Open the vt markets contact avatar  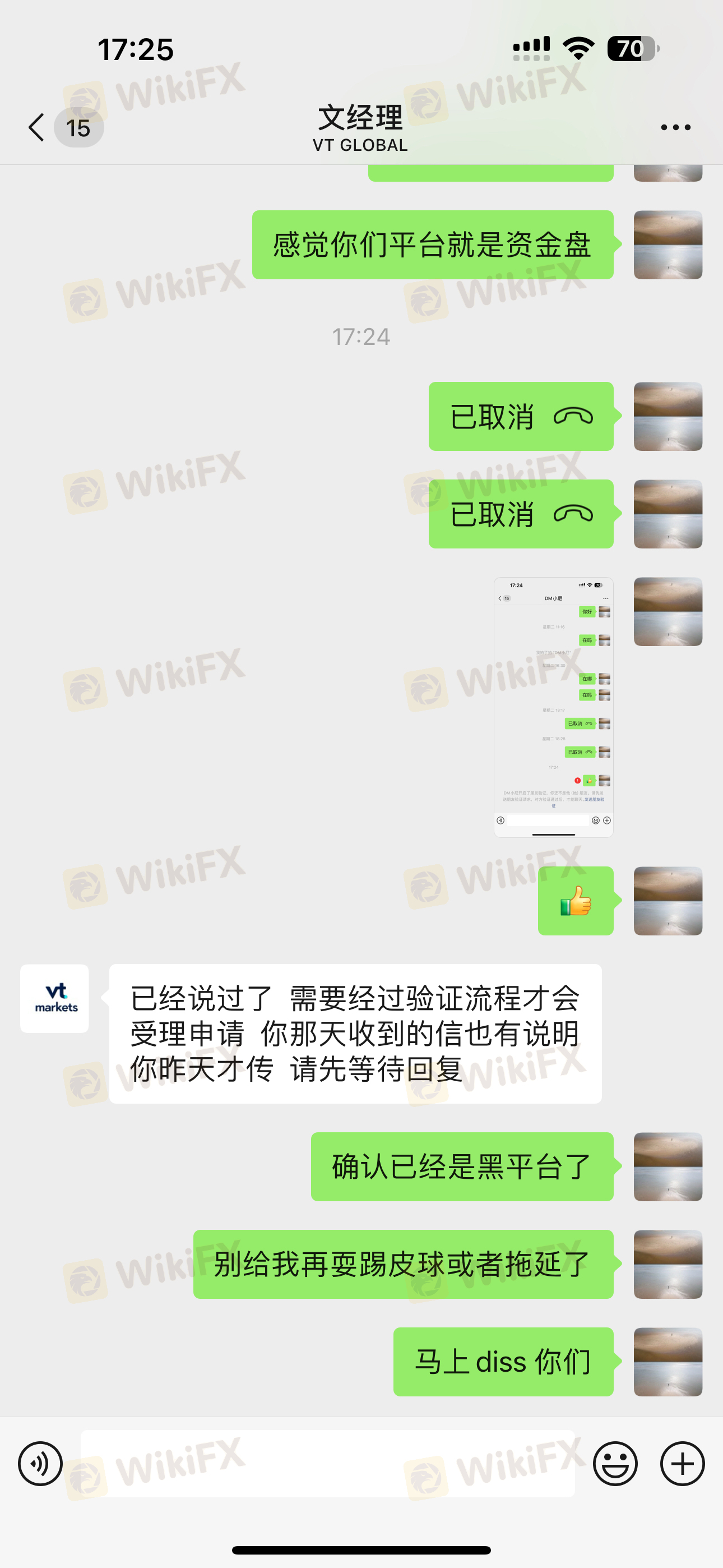(55, 998)
